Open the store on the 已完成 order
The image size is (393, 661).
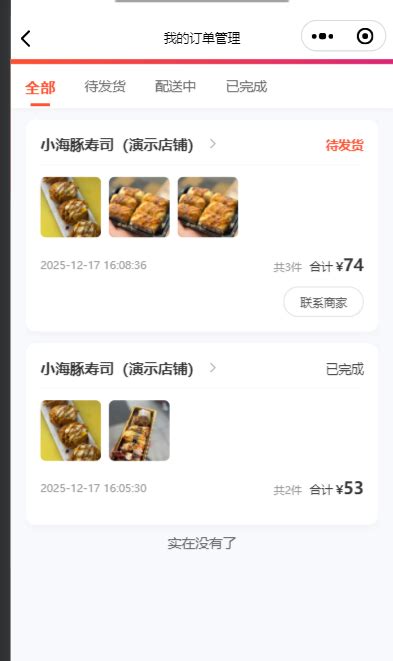click(x=129, y=368)
